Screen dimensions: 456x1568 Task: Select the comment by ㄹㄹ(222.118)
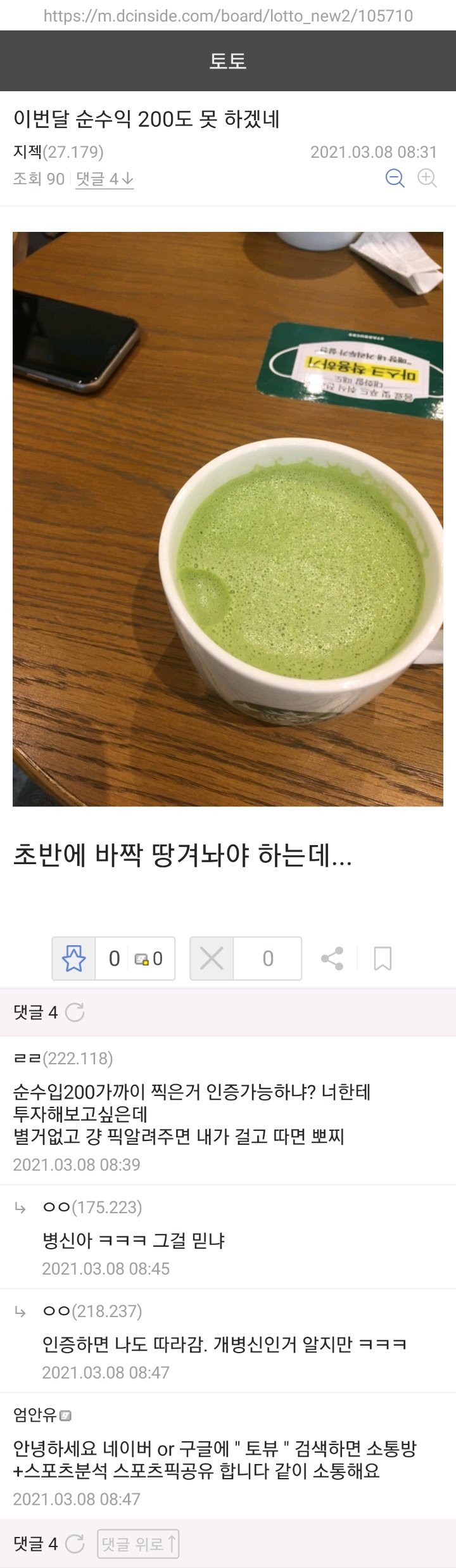190,1113
